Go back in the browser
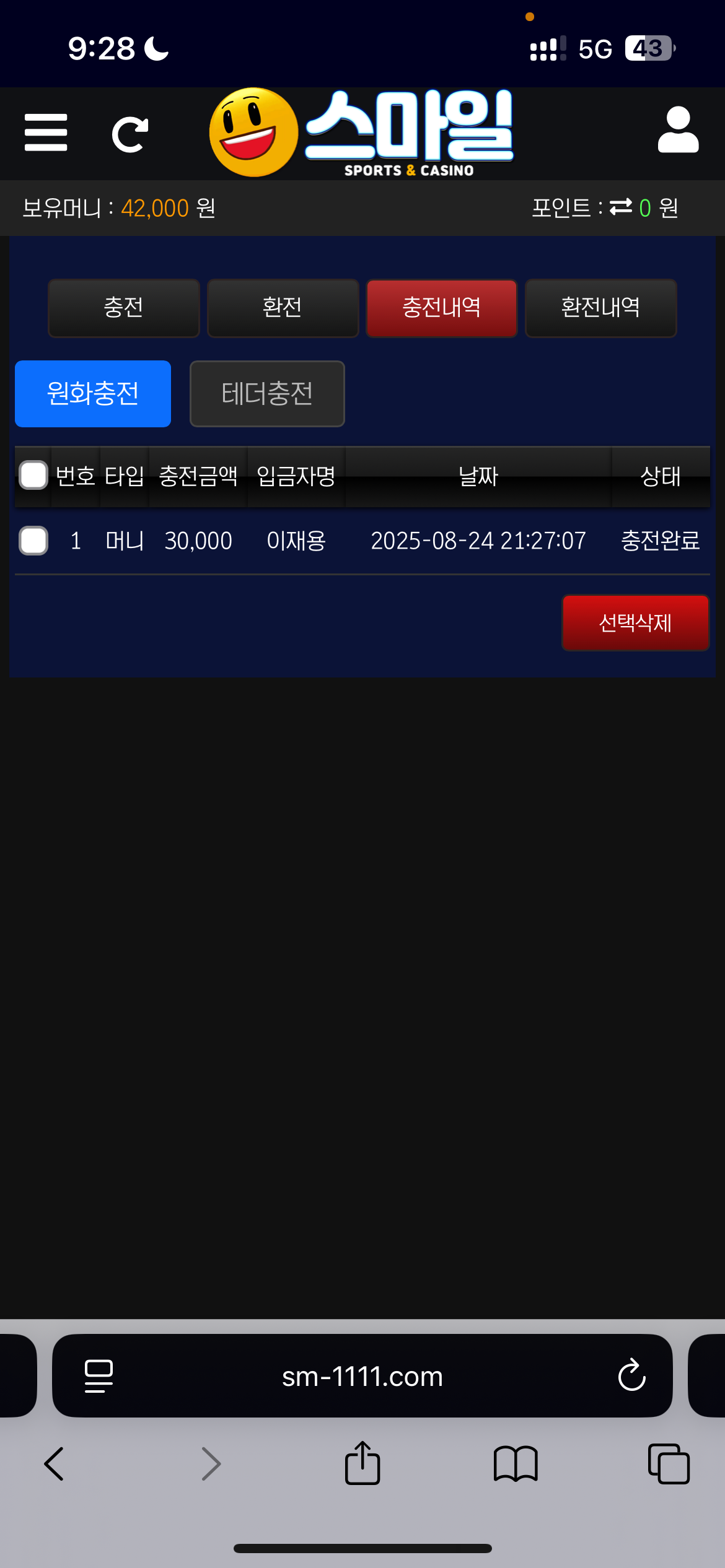Image resolution: width=725 pixels, height=1568 pixels. (54, 1464)
